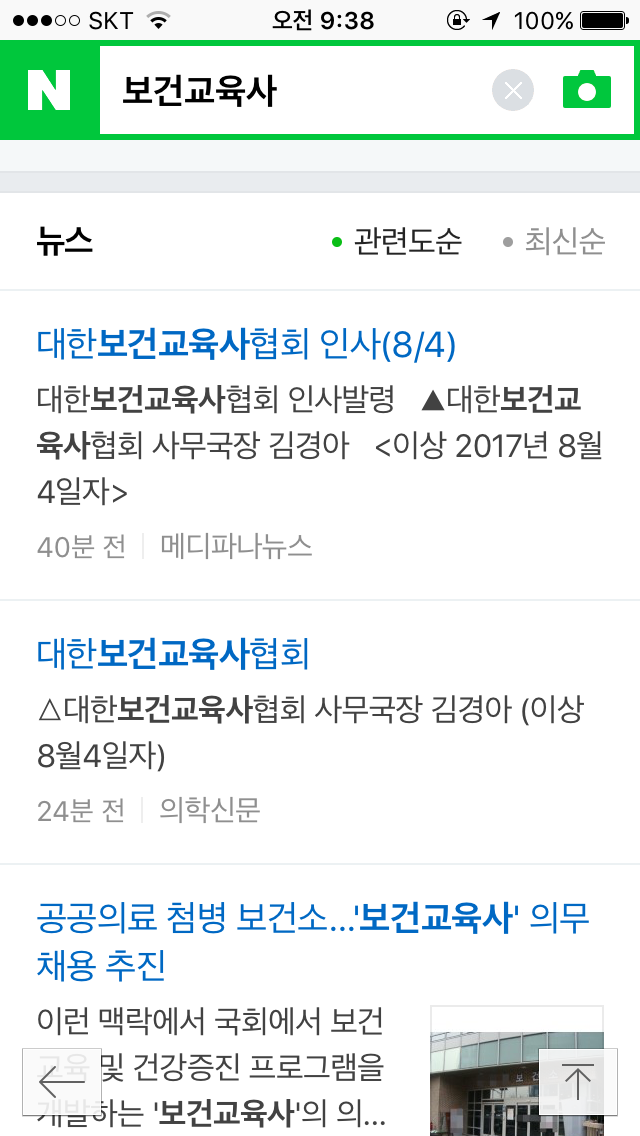The width and height of the screenshot is (640, 1136).
Task: Sort news by 최신순
Action: tap(555, 241)
